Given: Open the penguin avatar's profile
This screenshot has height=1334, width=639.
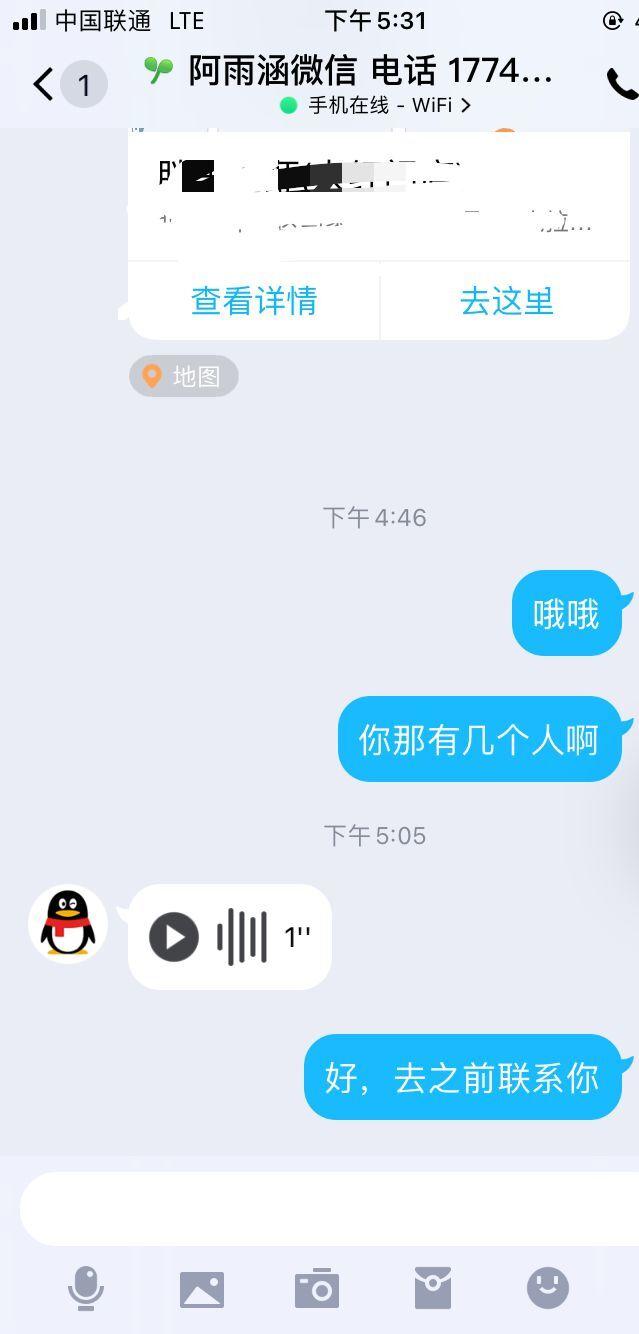Looking at the screenshot, I should tap(68, 924).
